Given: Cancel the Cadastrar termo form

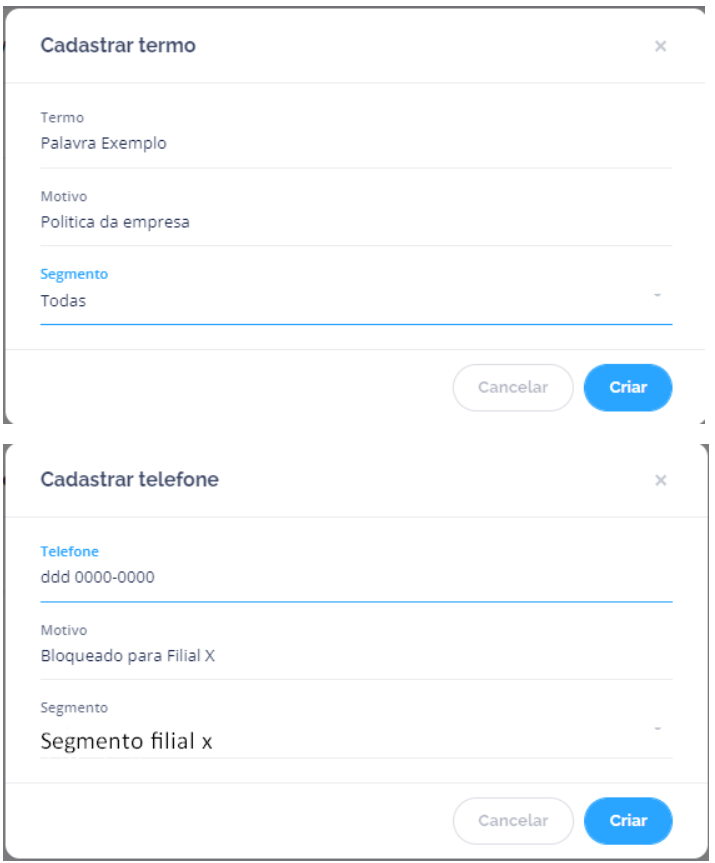Looking at the screenshot, I should (x=513, y=388).
